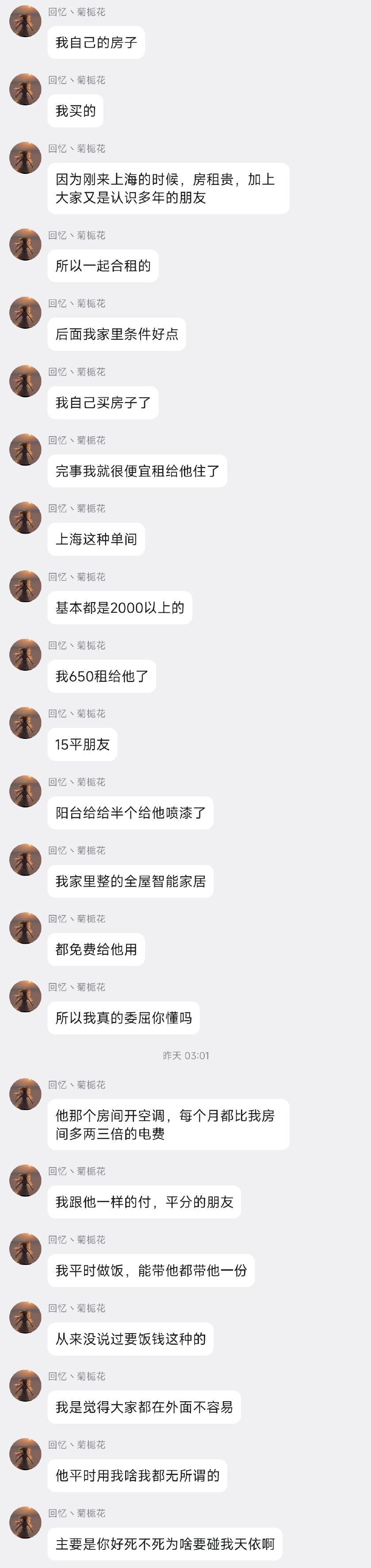Tap avatar beside "15平朋友" message
Viewport: 371px width, 1568px height.
click(25, 723)
